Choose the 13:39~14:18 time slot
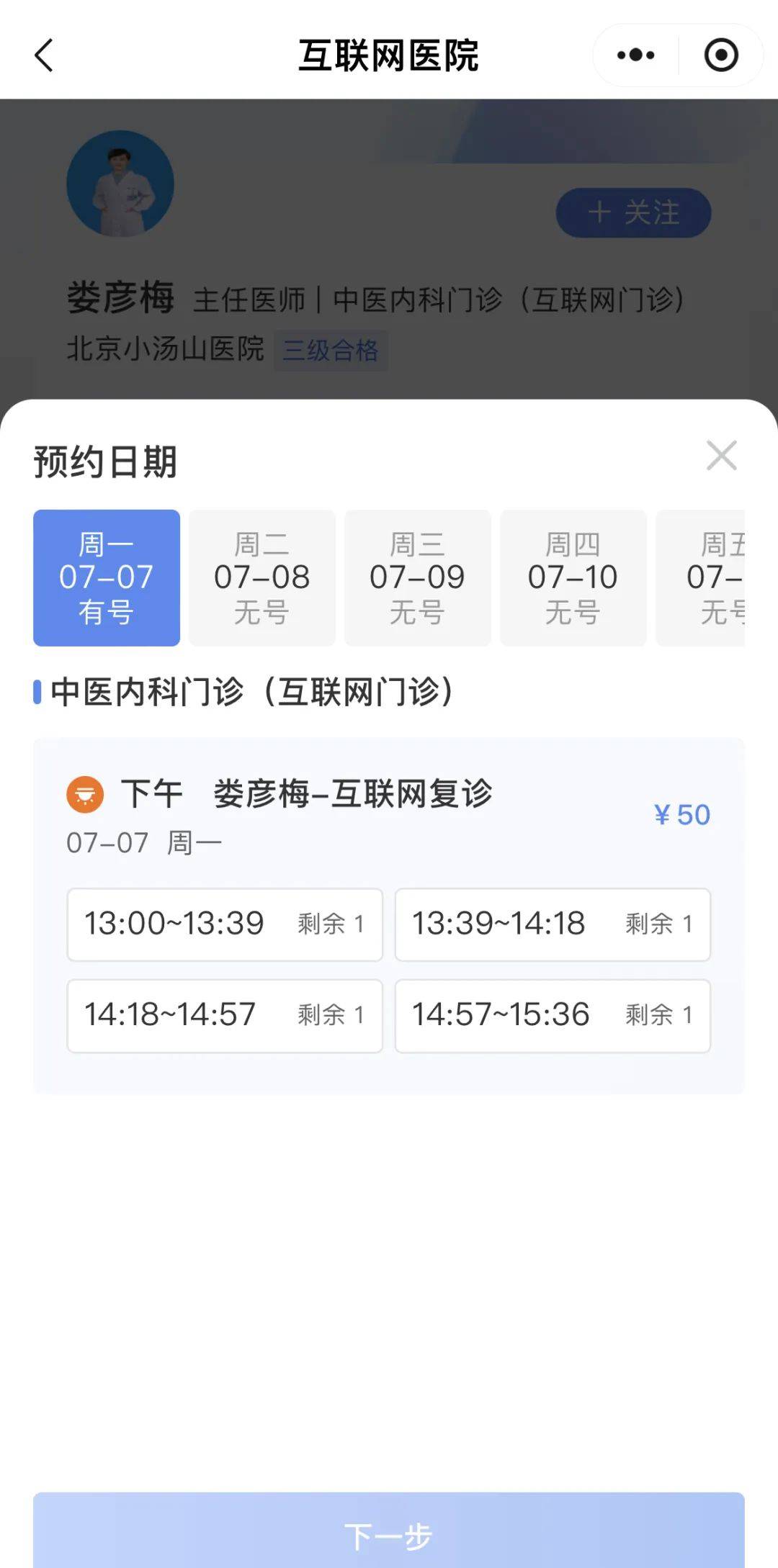This screenshot has width=778, height=1568. click(553, 924)
